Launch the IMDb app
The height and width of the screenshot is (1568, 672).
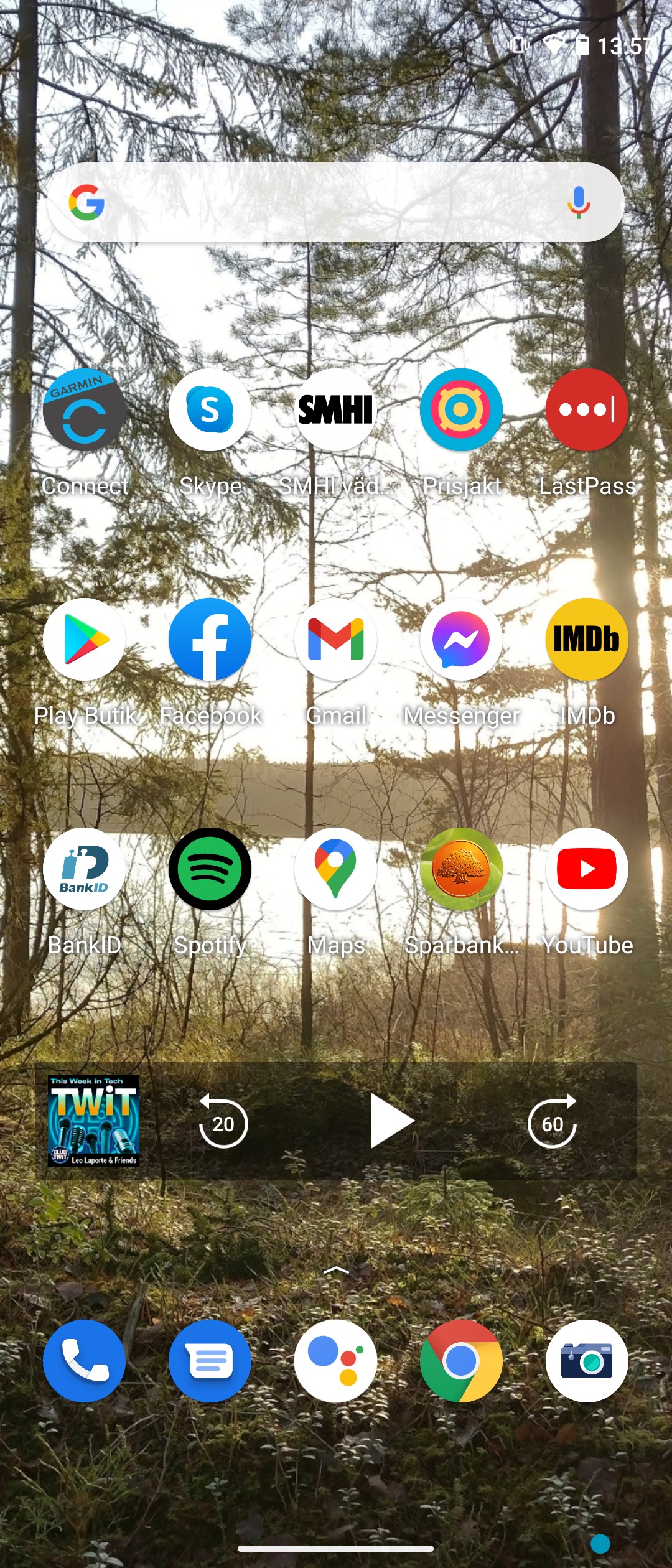587,640
